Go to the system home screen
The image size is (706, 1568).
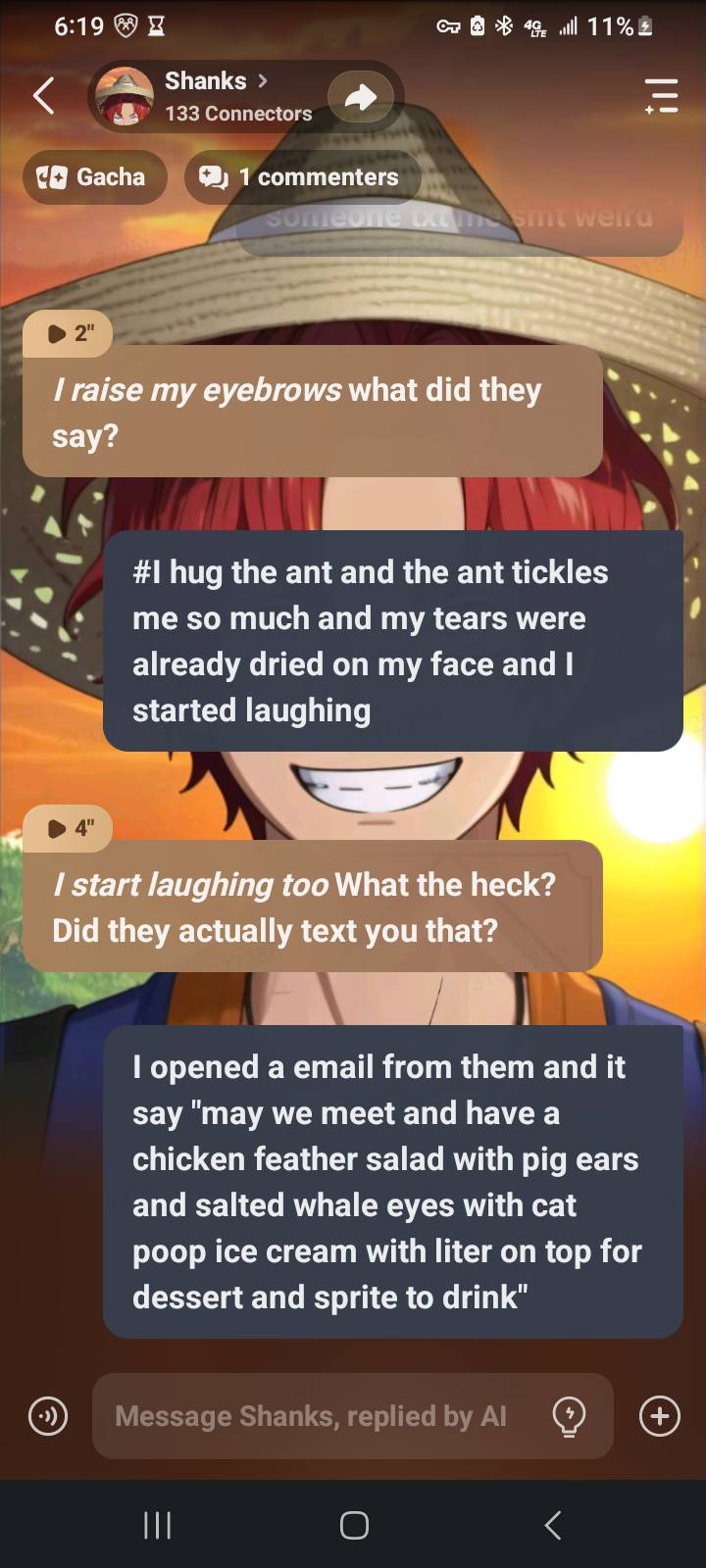click(354, 1525)
